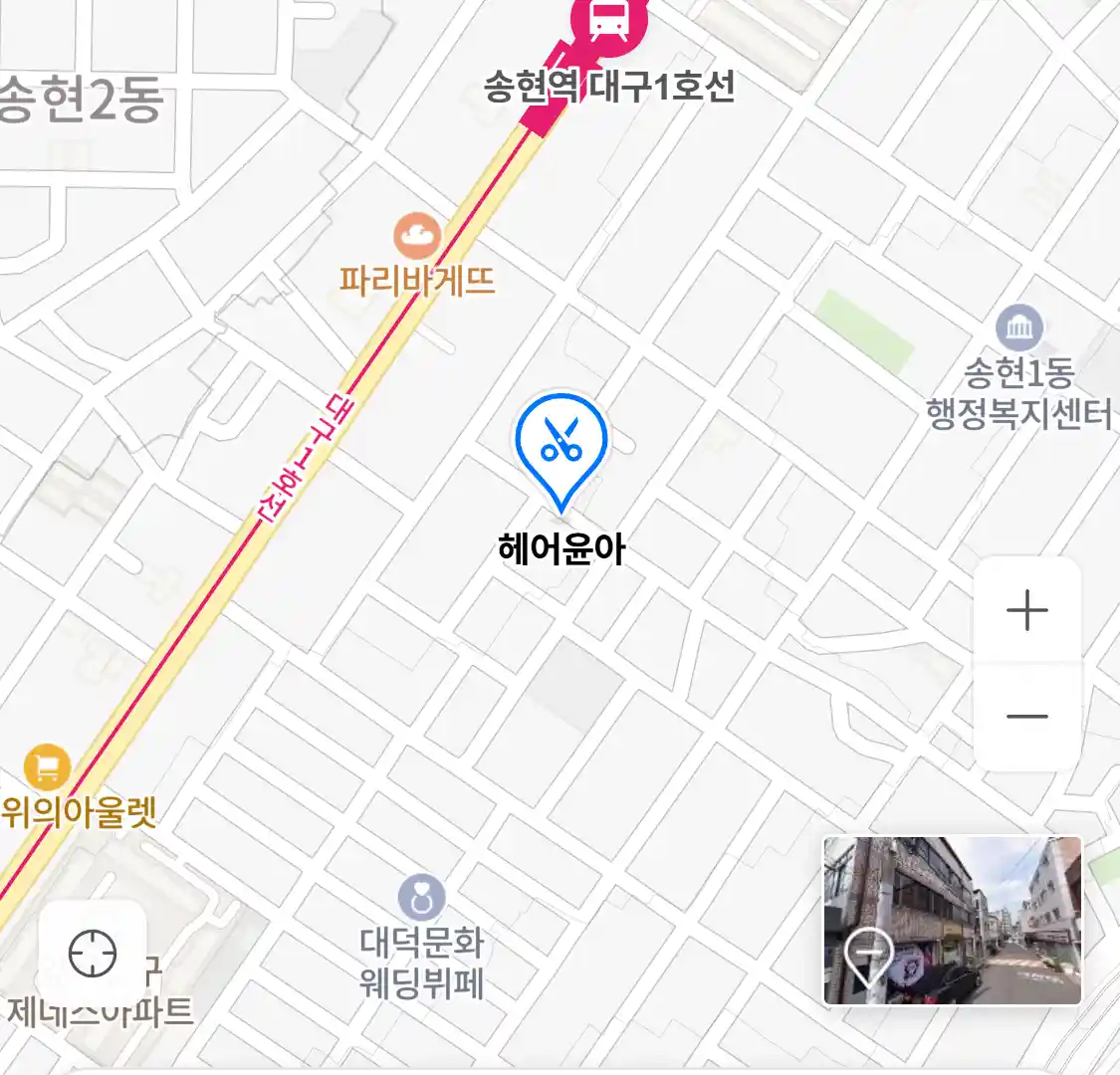Center the map on my location
1120x1075 pixels.
[93, 955]
